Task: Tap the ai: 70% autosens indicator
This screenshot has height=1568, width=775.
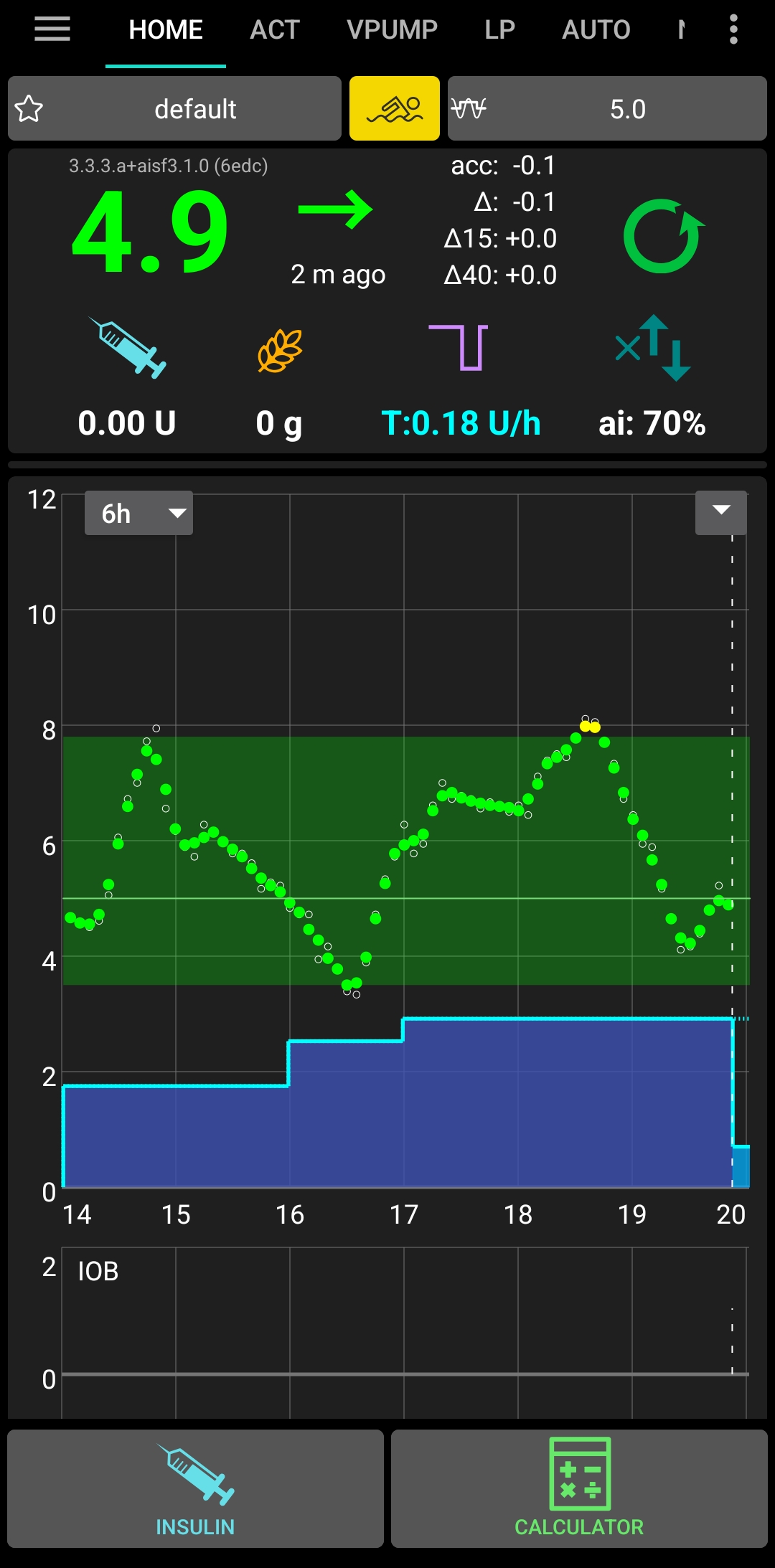Action: (652, 380)
